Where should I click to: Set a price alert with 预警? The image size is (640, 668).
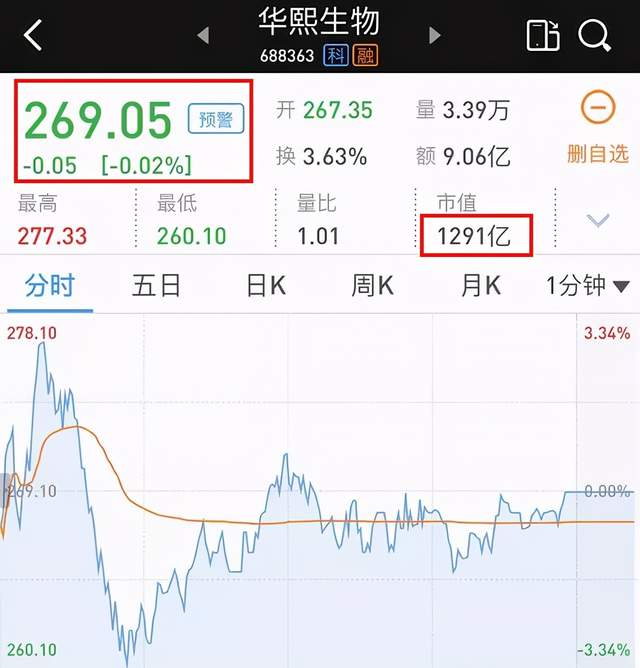coord(216,120)
